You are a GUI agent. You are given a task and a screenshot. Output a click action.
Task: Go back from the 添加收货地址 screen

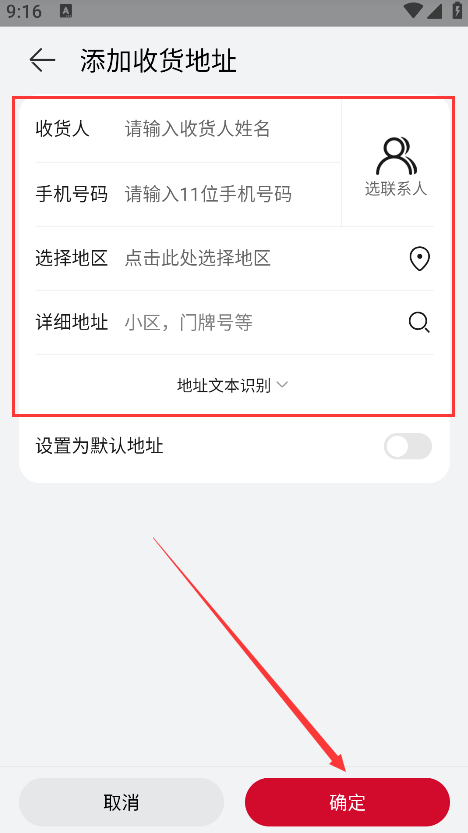coord(42,60)
